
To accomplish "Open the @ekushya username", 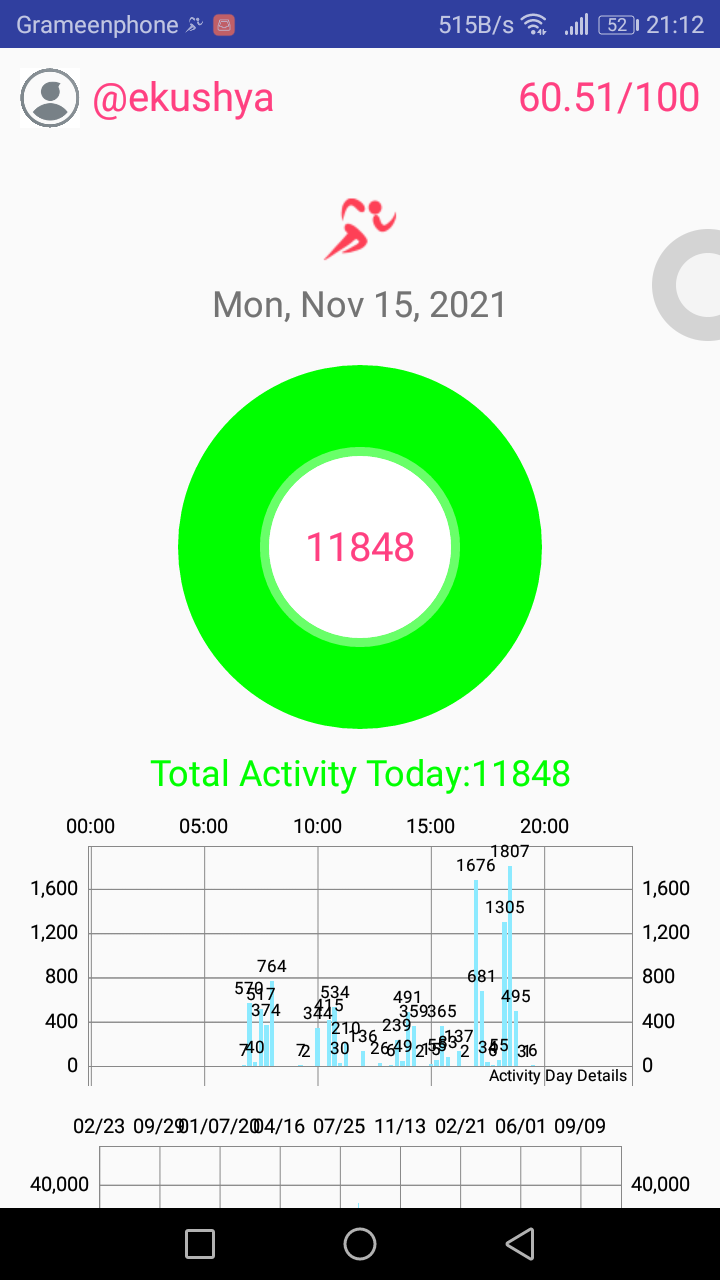I will [x=183, y=98].
